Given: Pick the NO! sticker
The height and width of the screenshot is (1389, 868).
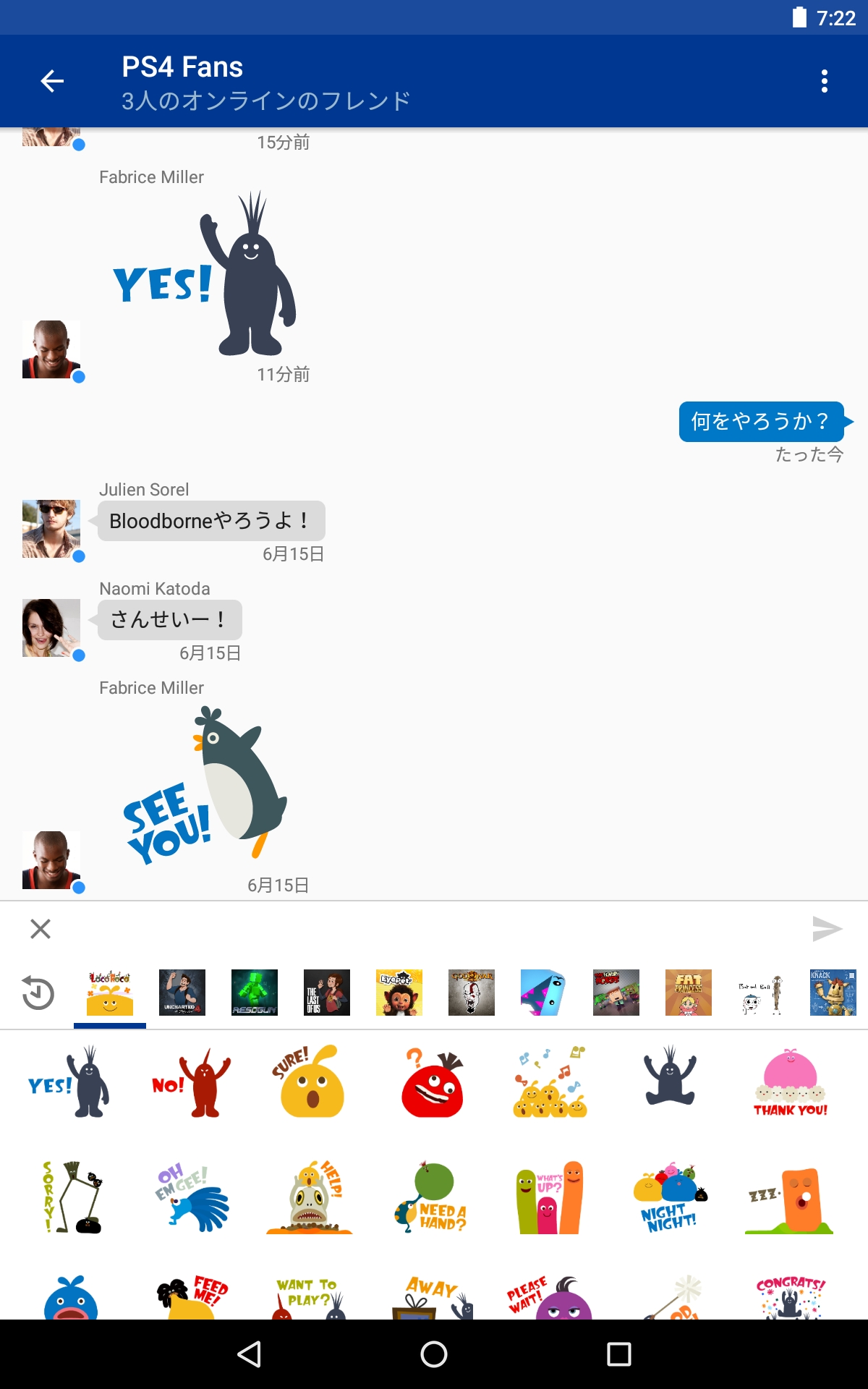Looking at the screenshot, I should click(190, 1082).
